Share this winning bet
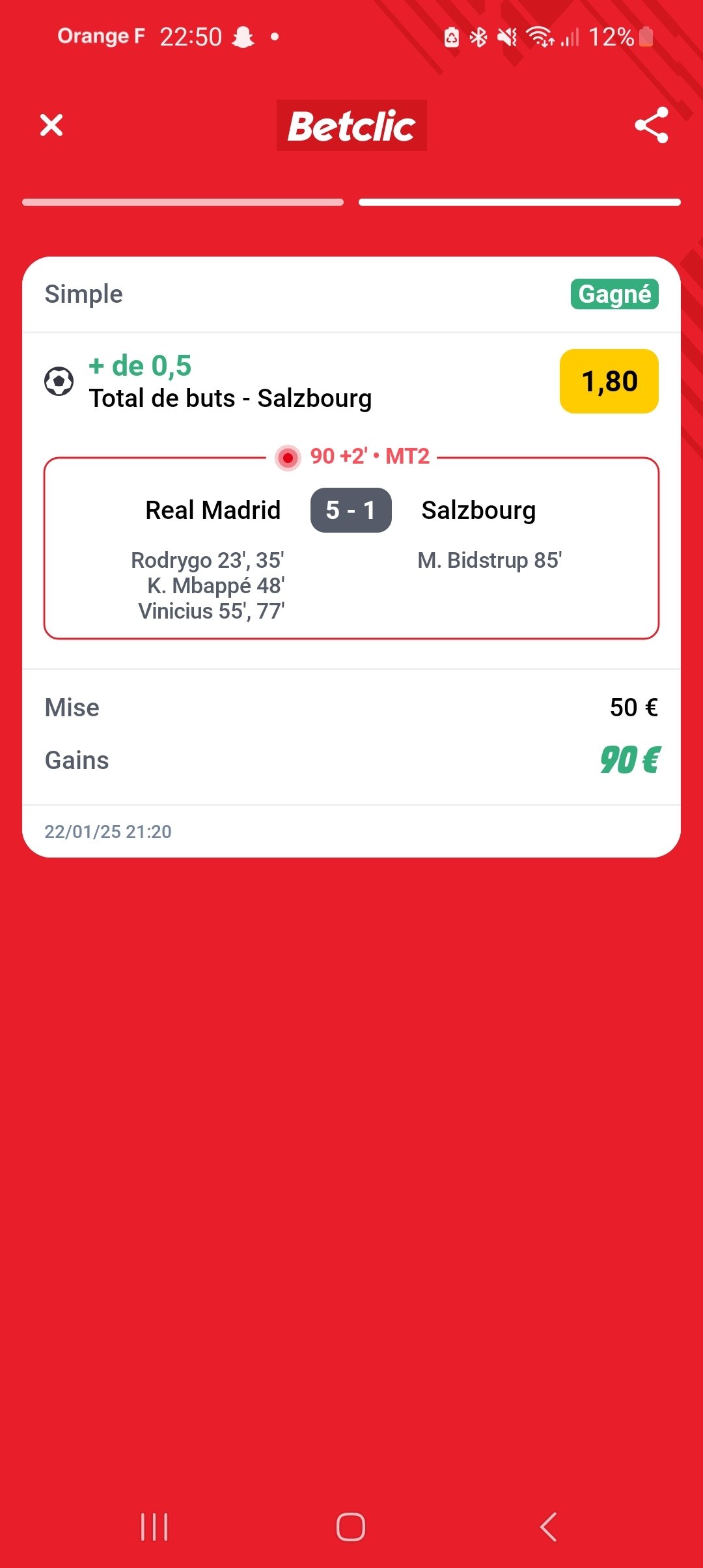This screenshot has height=1568, width=703. pos(652,125)
